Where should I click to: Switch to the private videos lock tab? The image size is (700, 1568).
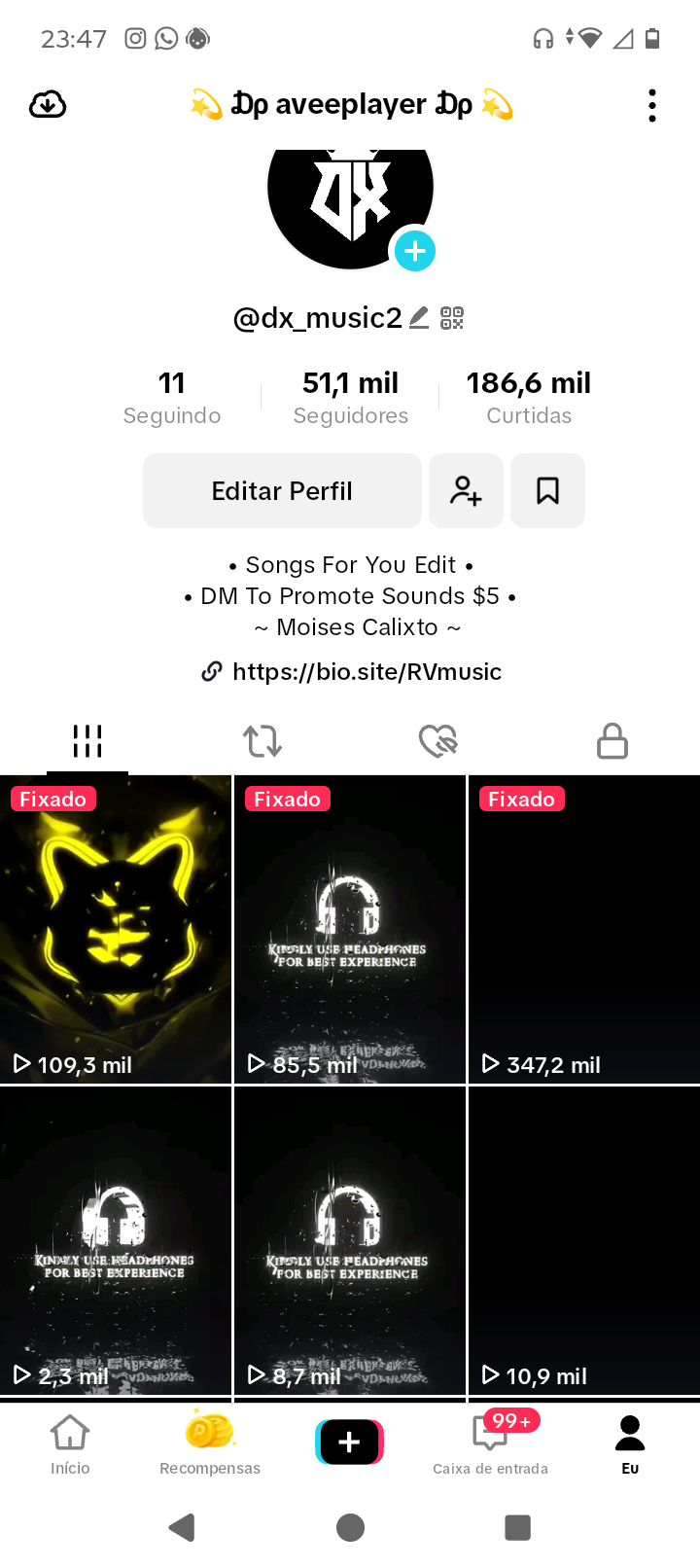(x=612, y=741)
